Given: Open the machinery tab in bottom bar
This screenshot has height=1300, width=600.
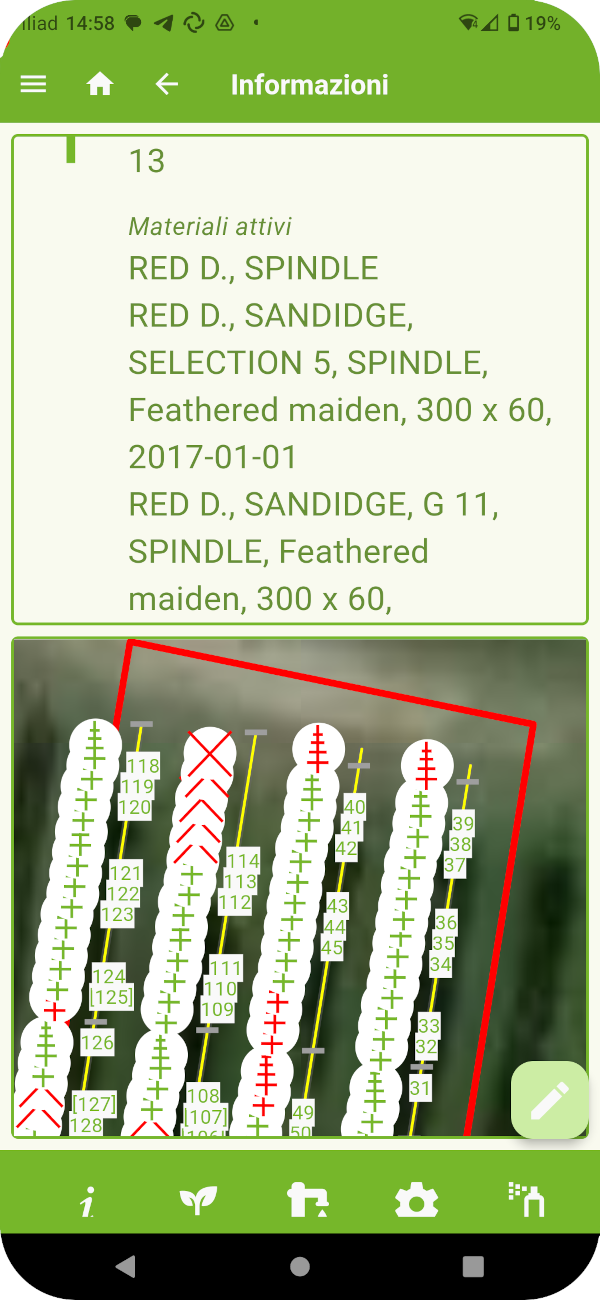Looking at the screenshot, I should tap(306, 1200).
